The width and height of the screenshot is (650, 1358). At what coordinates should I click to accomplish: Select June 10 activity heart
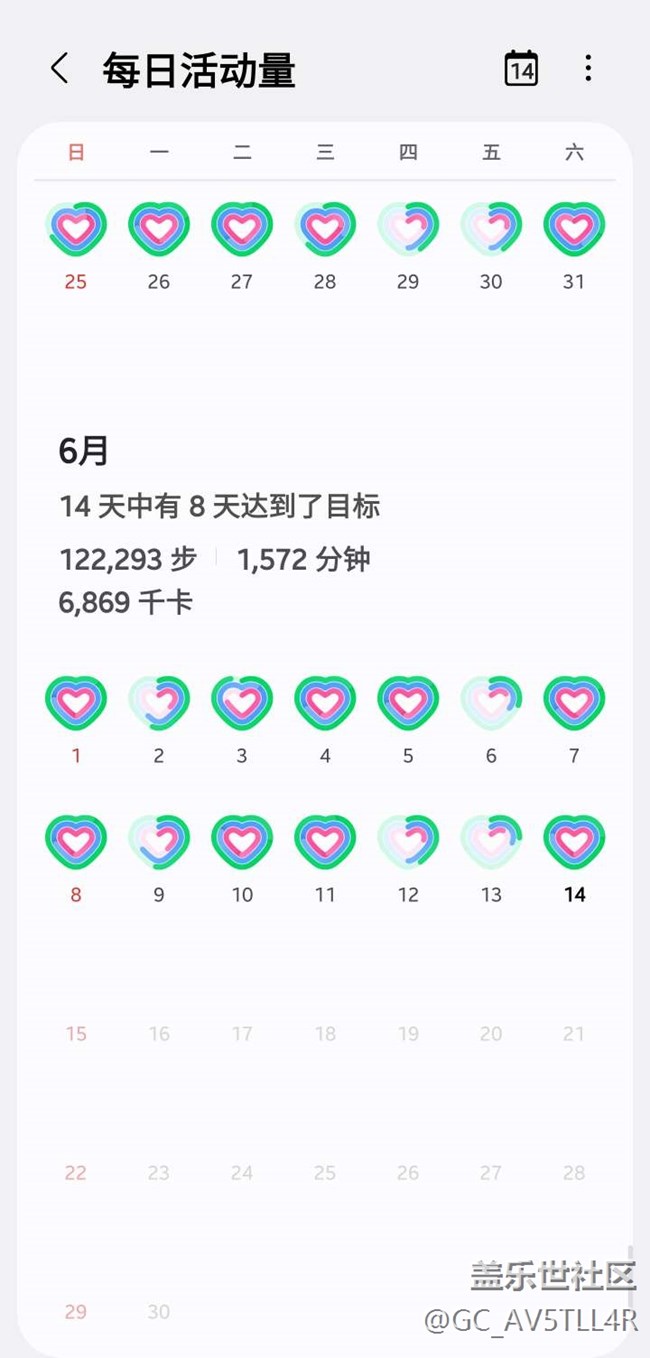(x=242, y=842)
